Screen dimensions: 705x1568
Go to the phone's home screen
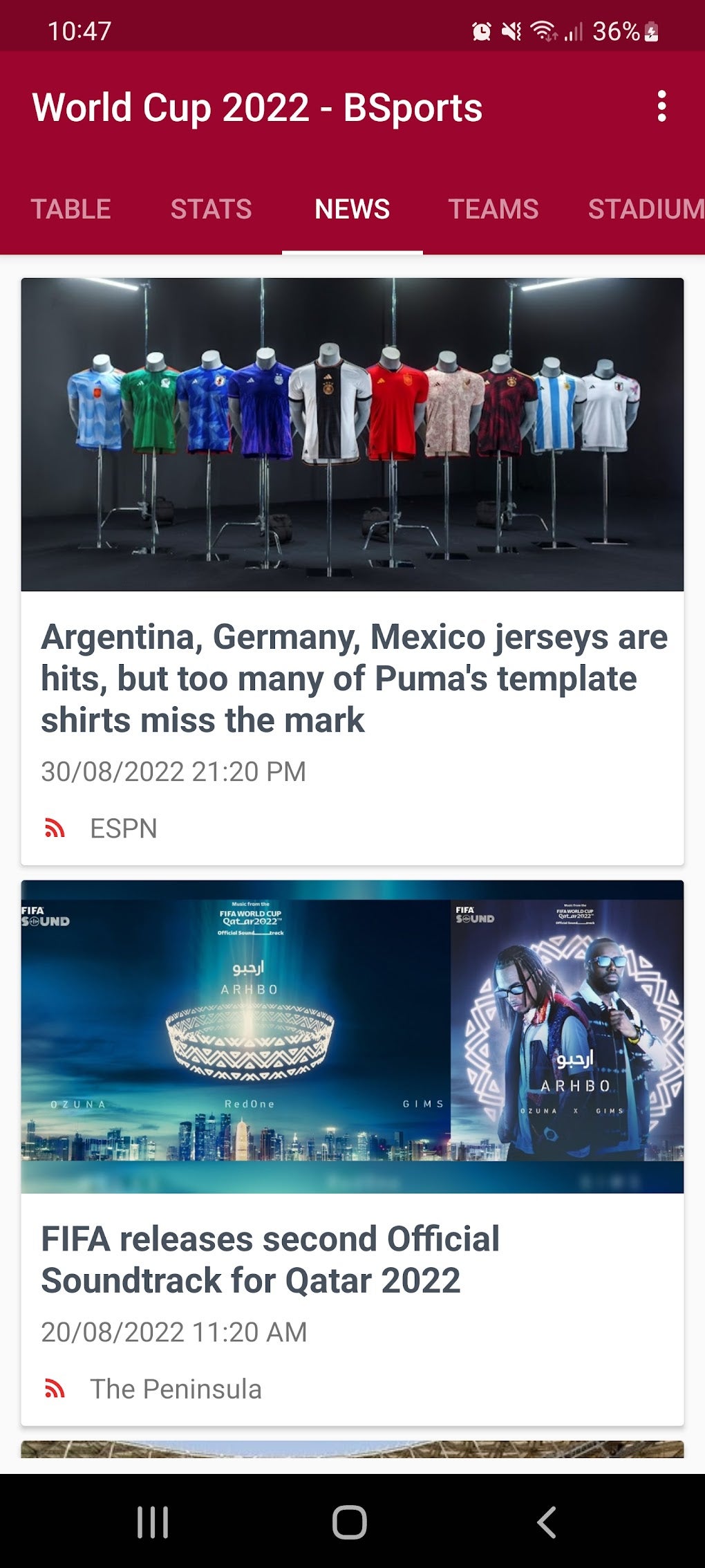pyautogui.click(x=350, y=1522)
